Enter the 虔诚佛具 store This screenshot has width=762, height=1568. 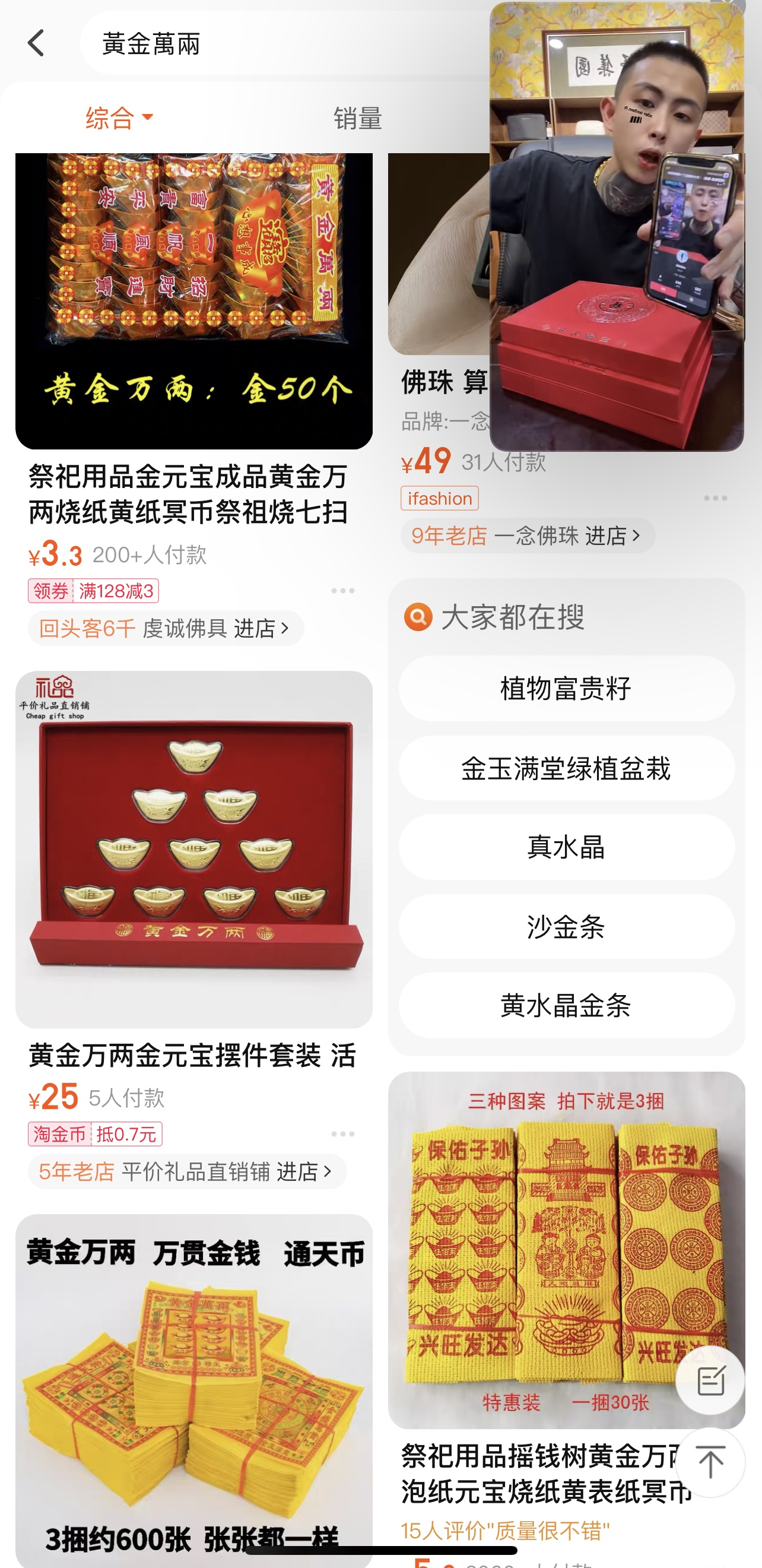tap(166, 628)
